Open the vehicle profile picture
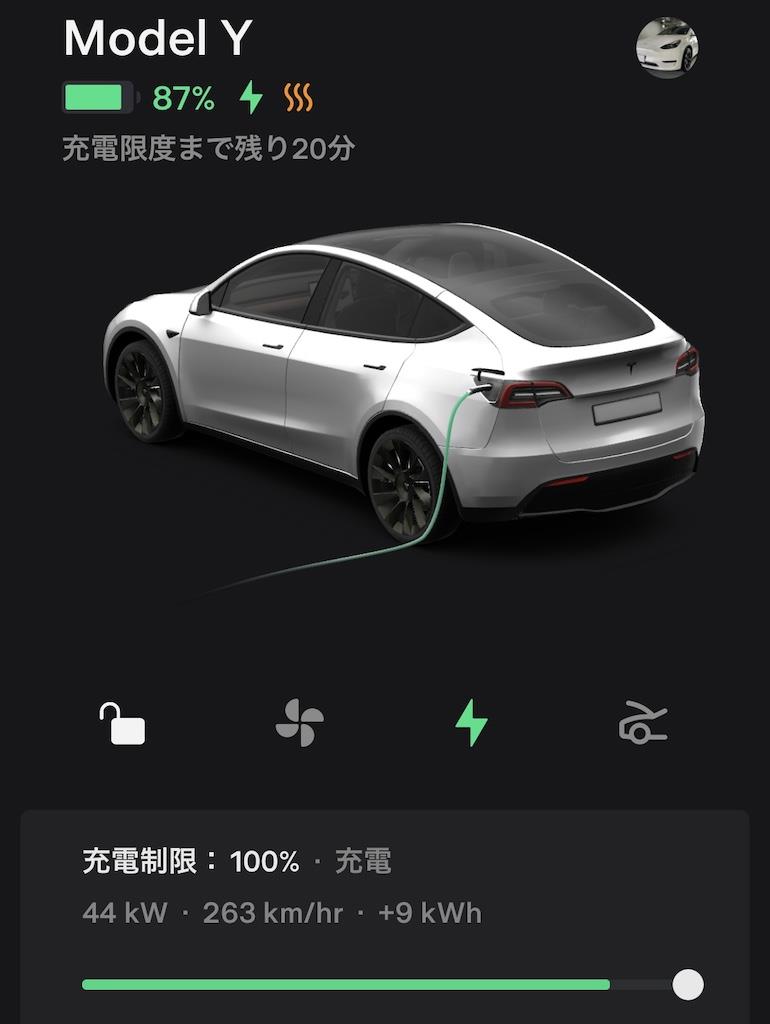The image size is (770, 1024). pos(667,47)
